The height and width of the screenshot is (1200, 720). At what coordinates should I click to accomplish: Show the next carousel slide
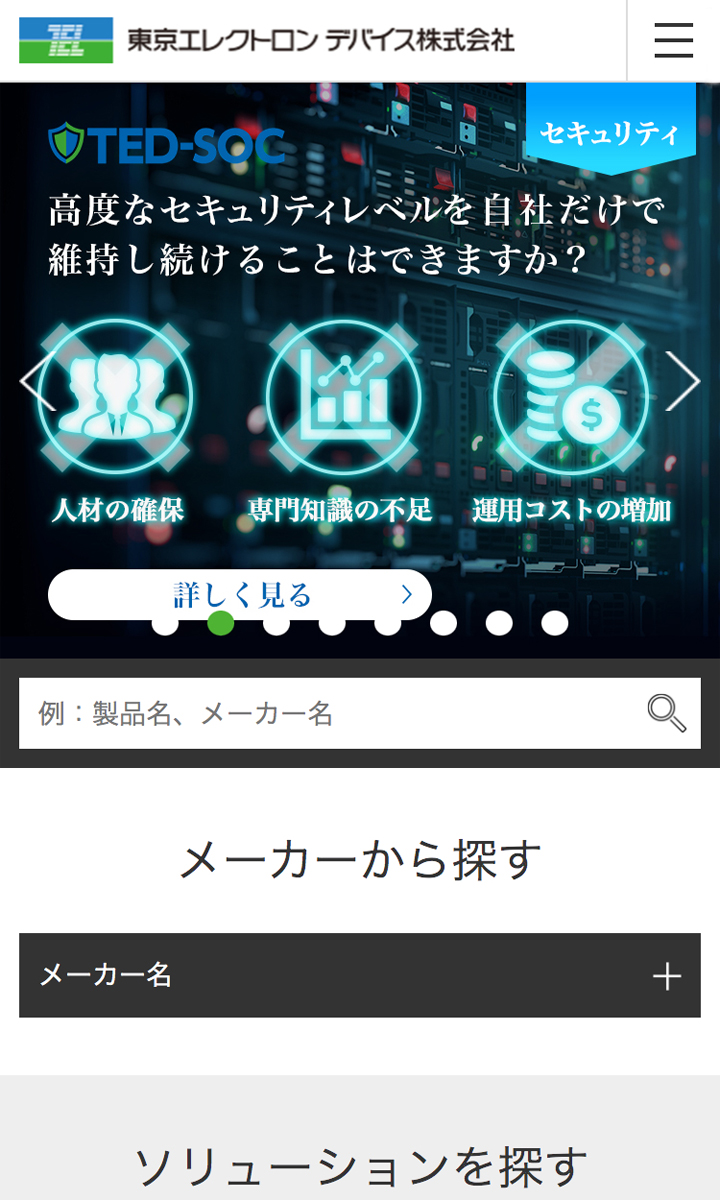tap(684, 380)
